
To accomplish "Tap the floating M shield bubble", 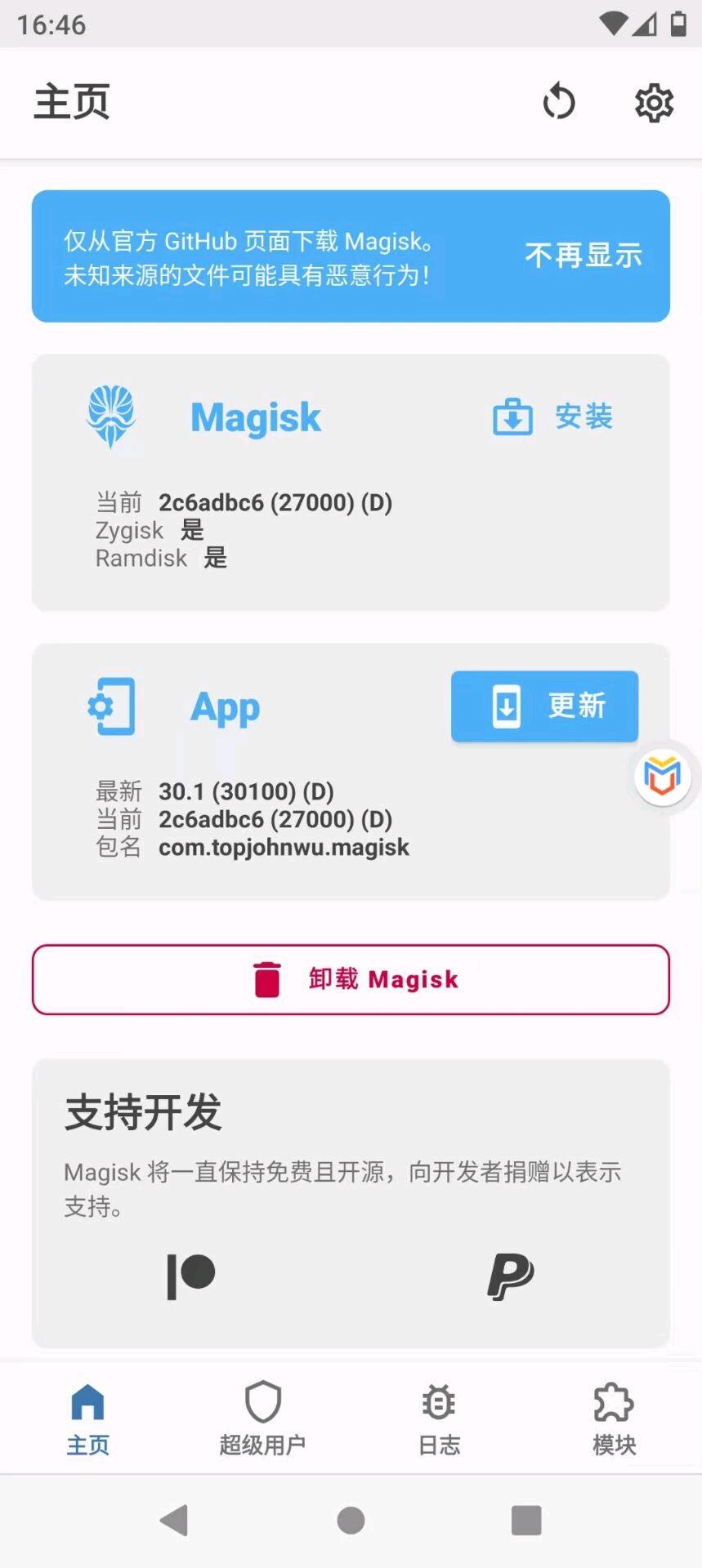I will 662,777.
